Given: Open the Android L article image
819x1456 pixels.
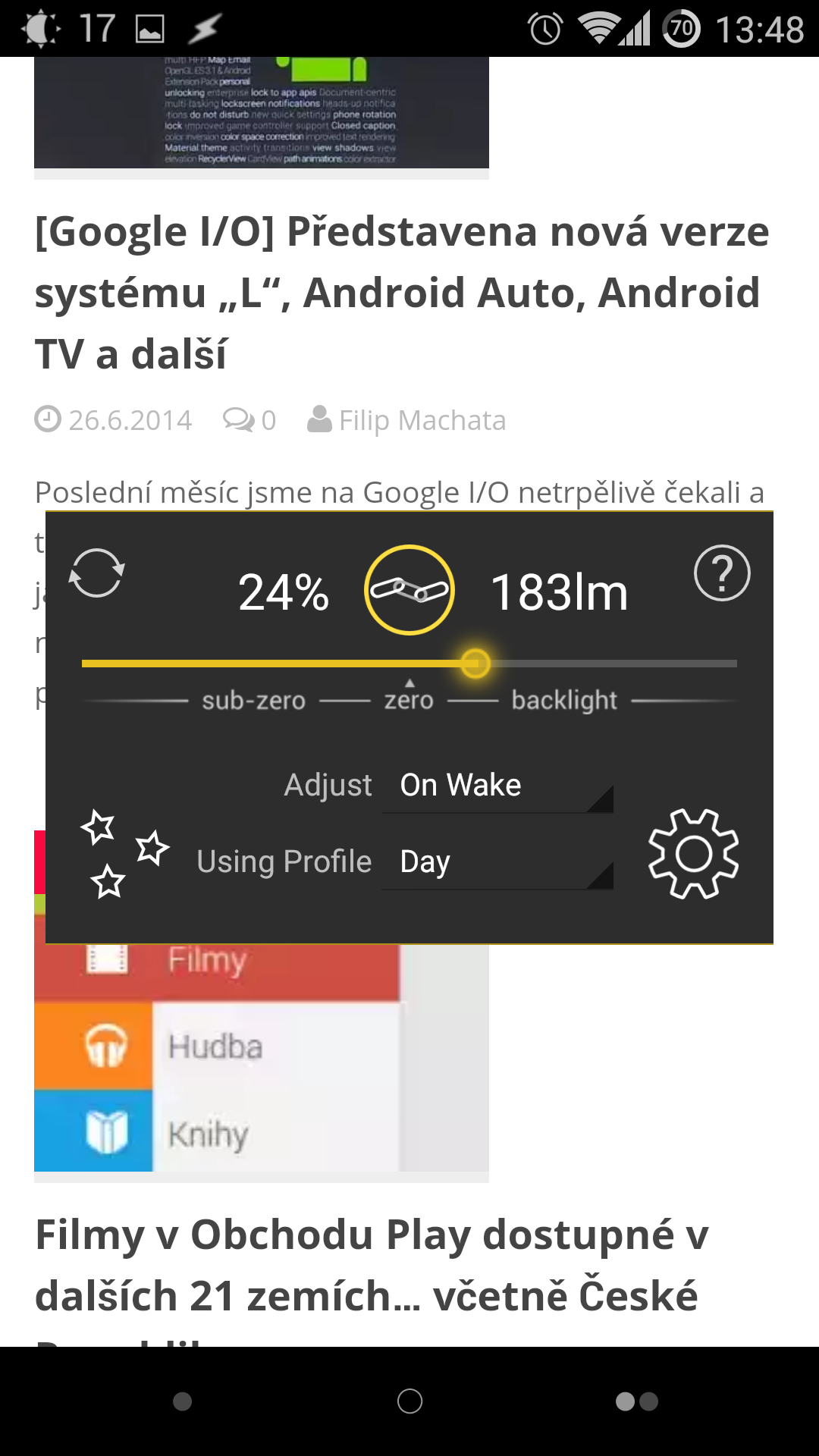Looking at the screenshot, I should (262, 112).
